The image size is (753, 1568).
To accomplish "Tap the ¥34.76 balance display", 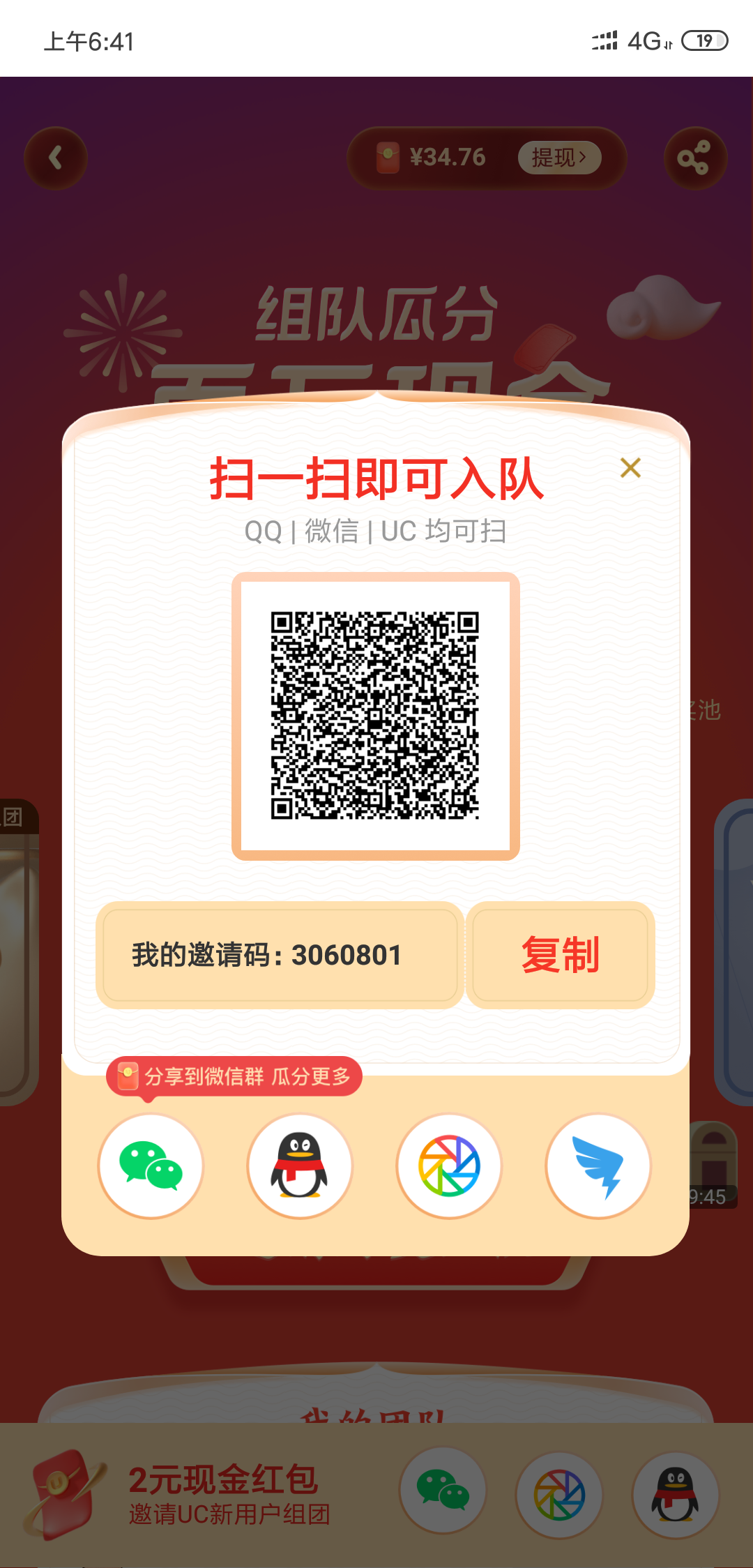I will point(448,157).
